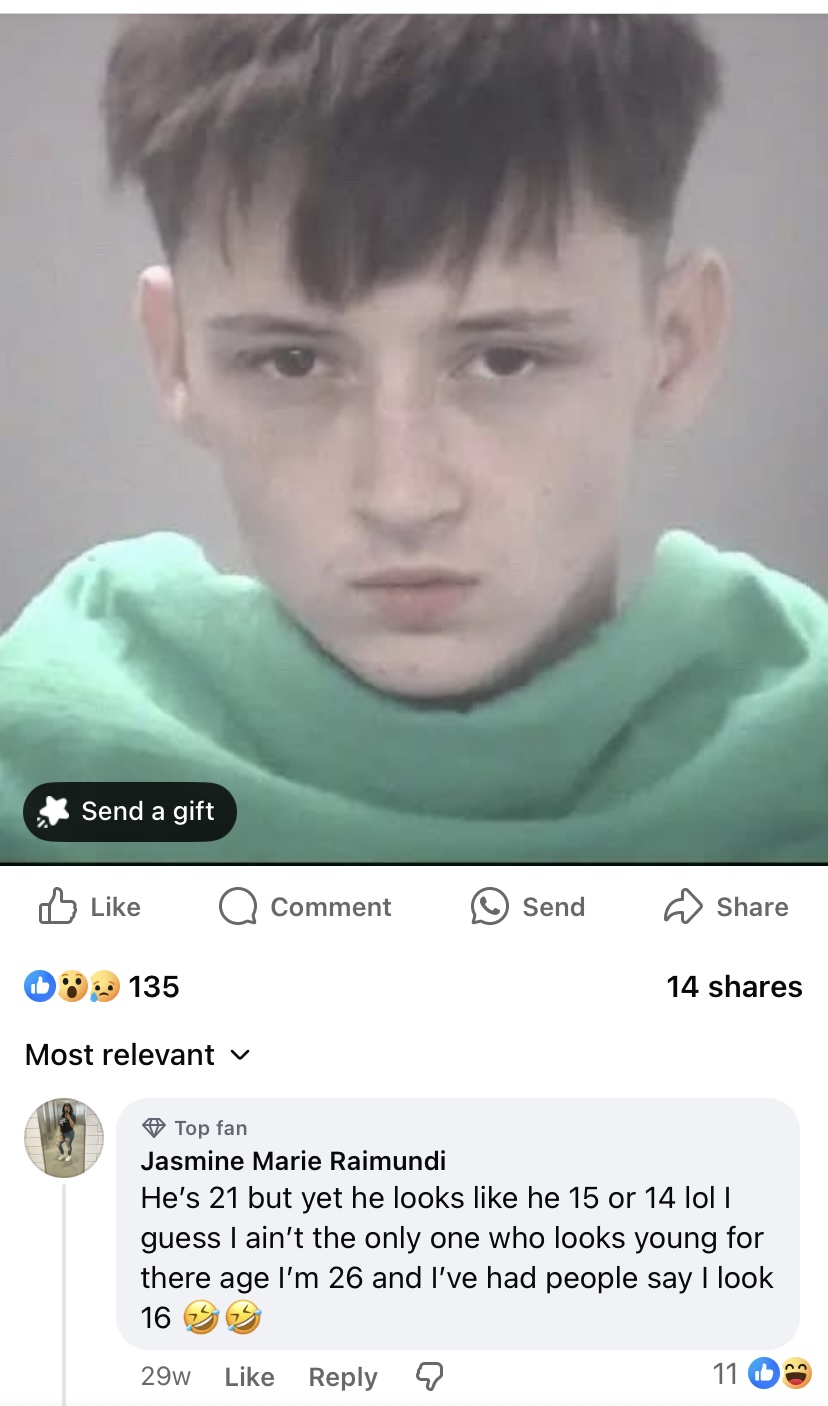Open the Comment action on the post

306,907
